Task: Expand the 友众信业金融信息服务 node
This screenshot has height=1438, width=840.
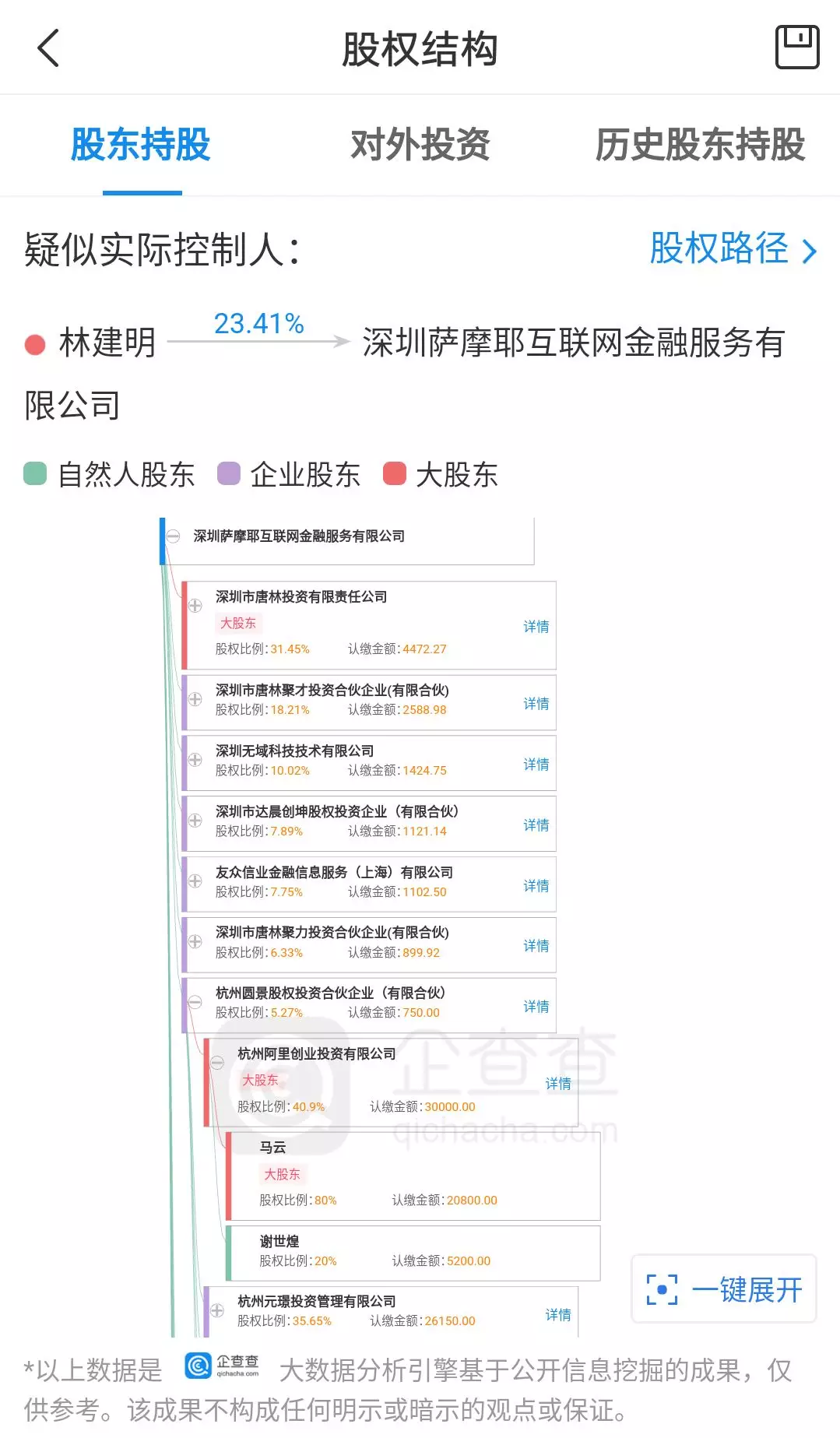Action: (x=195, y=881)
